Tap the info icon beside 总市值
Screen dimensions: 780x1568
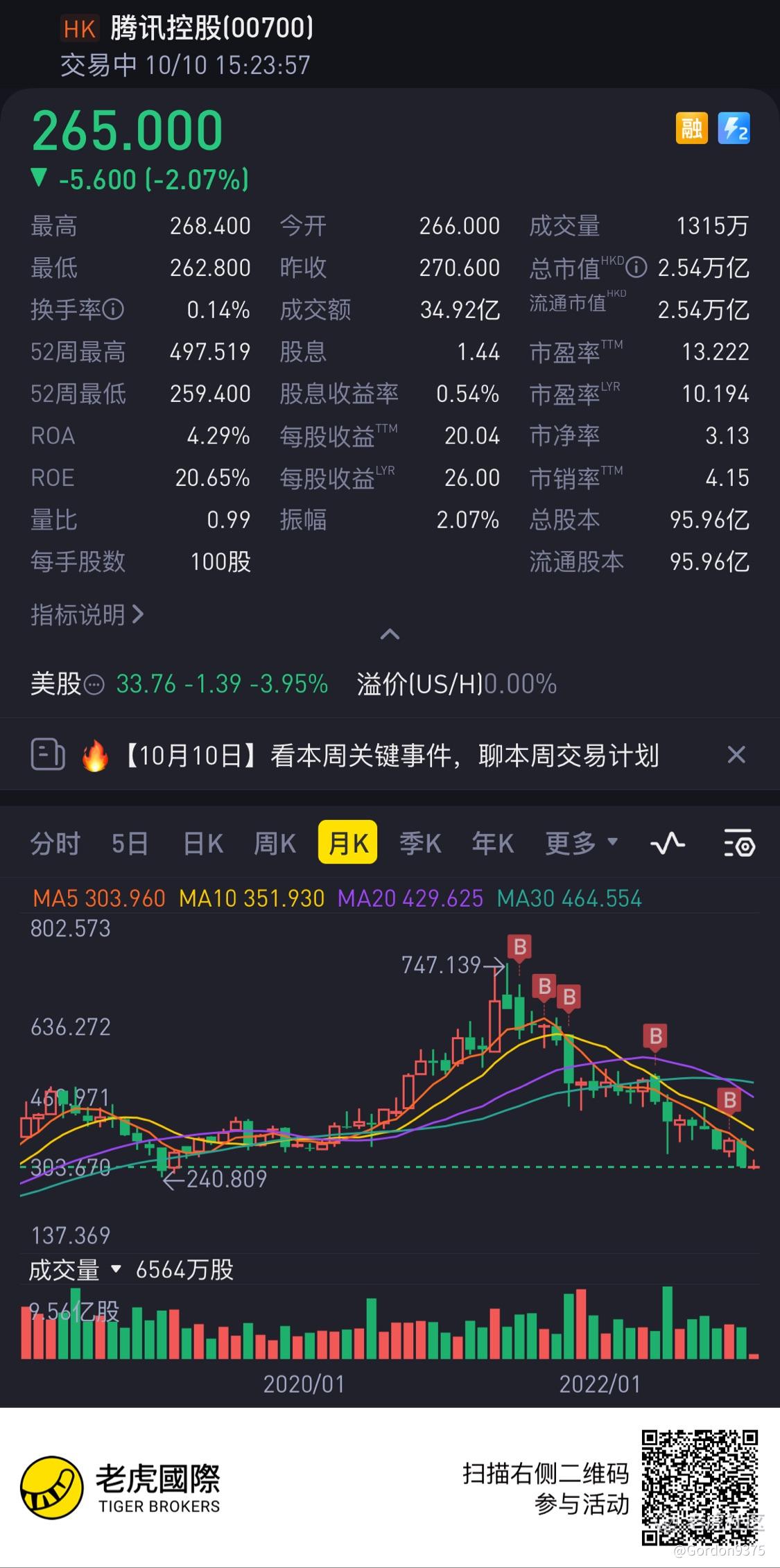(x=636, y=267)
